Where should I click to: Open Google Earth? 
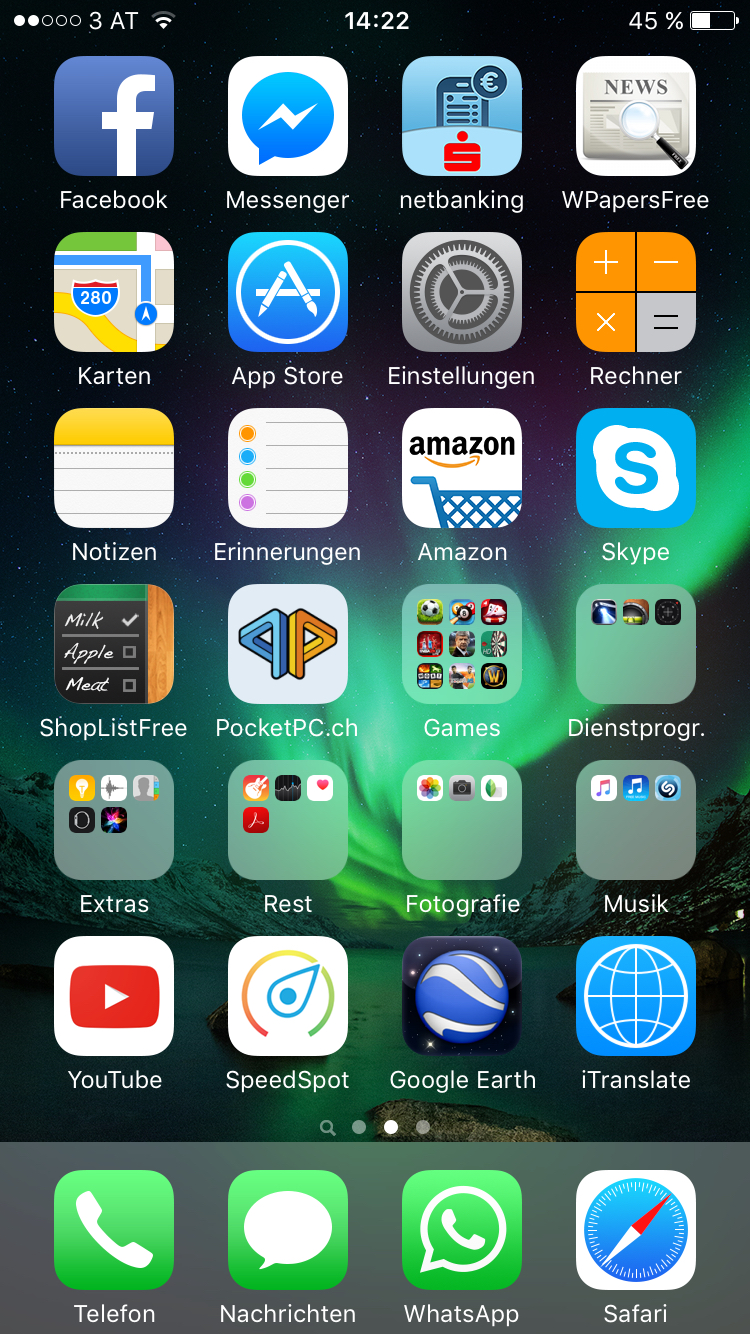tap(462, 996)
